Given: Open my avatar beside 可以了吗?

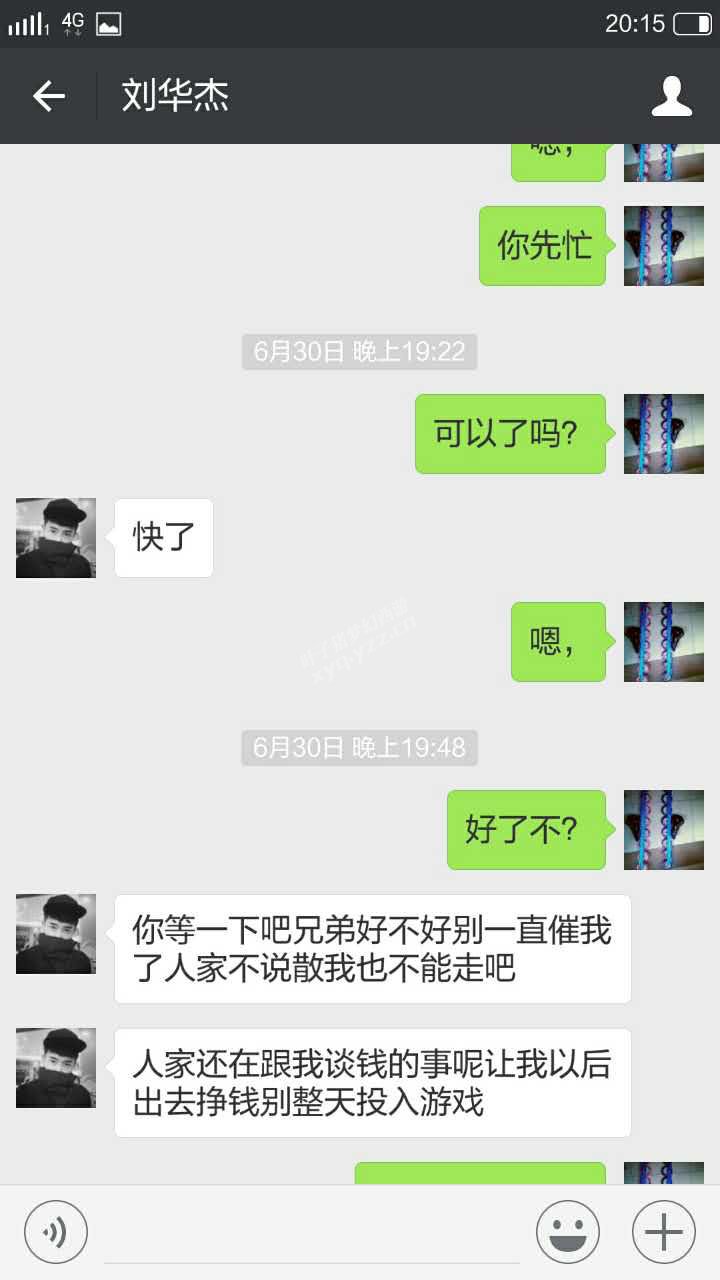Looking at the screenshot, I should tap(663, 434).
